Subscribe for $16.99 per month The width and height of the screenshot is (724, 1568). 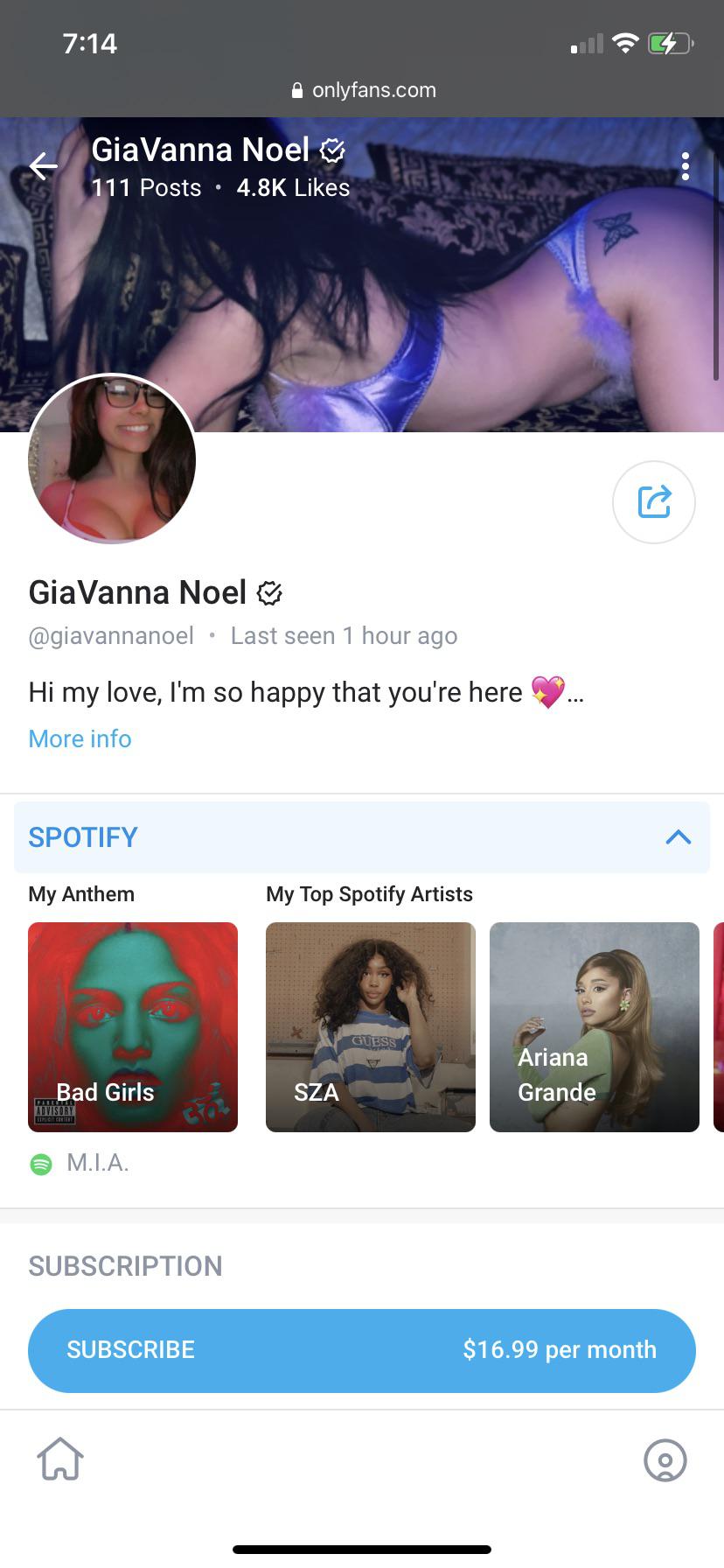[x=362, y=1350]
